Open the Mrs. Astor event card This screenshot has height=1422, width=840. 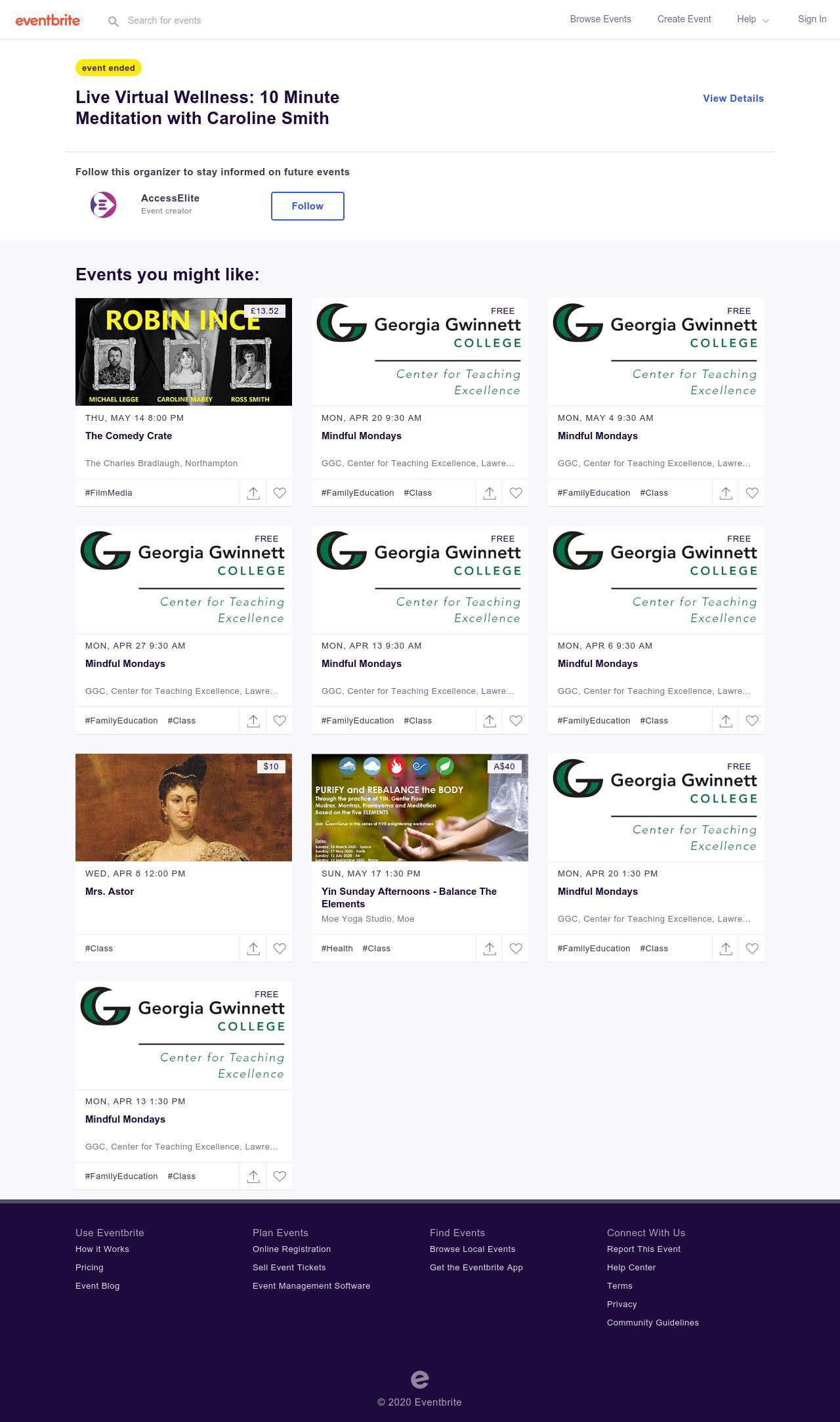pyautogui.click(x=110, y=892)
